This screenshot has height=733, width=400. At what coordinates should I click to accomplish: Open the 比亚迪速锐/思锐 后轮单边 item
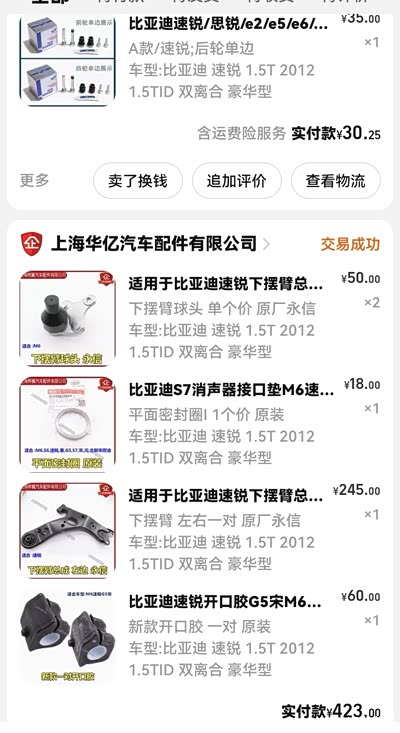click(x=200, y=60)
